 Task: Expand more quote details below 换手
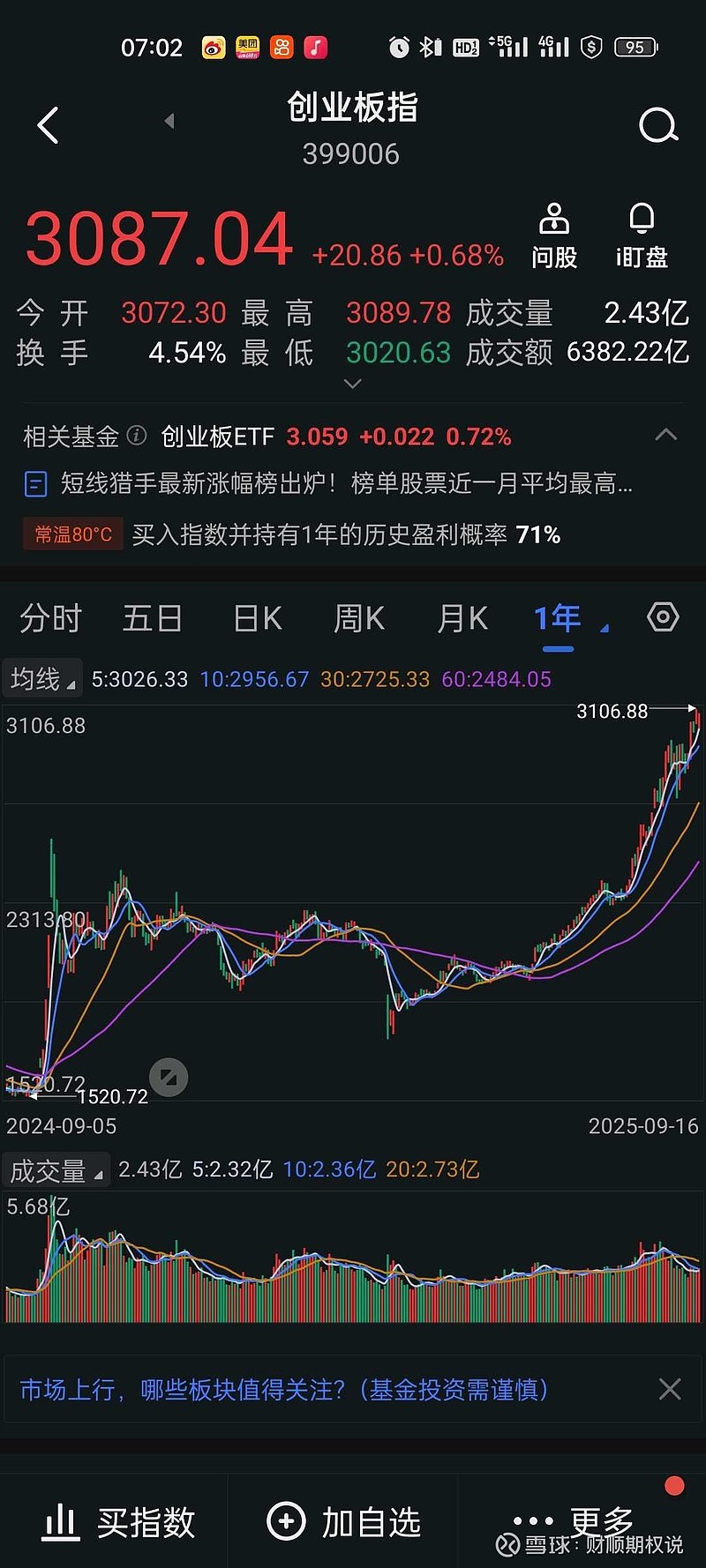coord(352,384)
